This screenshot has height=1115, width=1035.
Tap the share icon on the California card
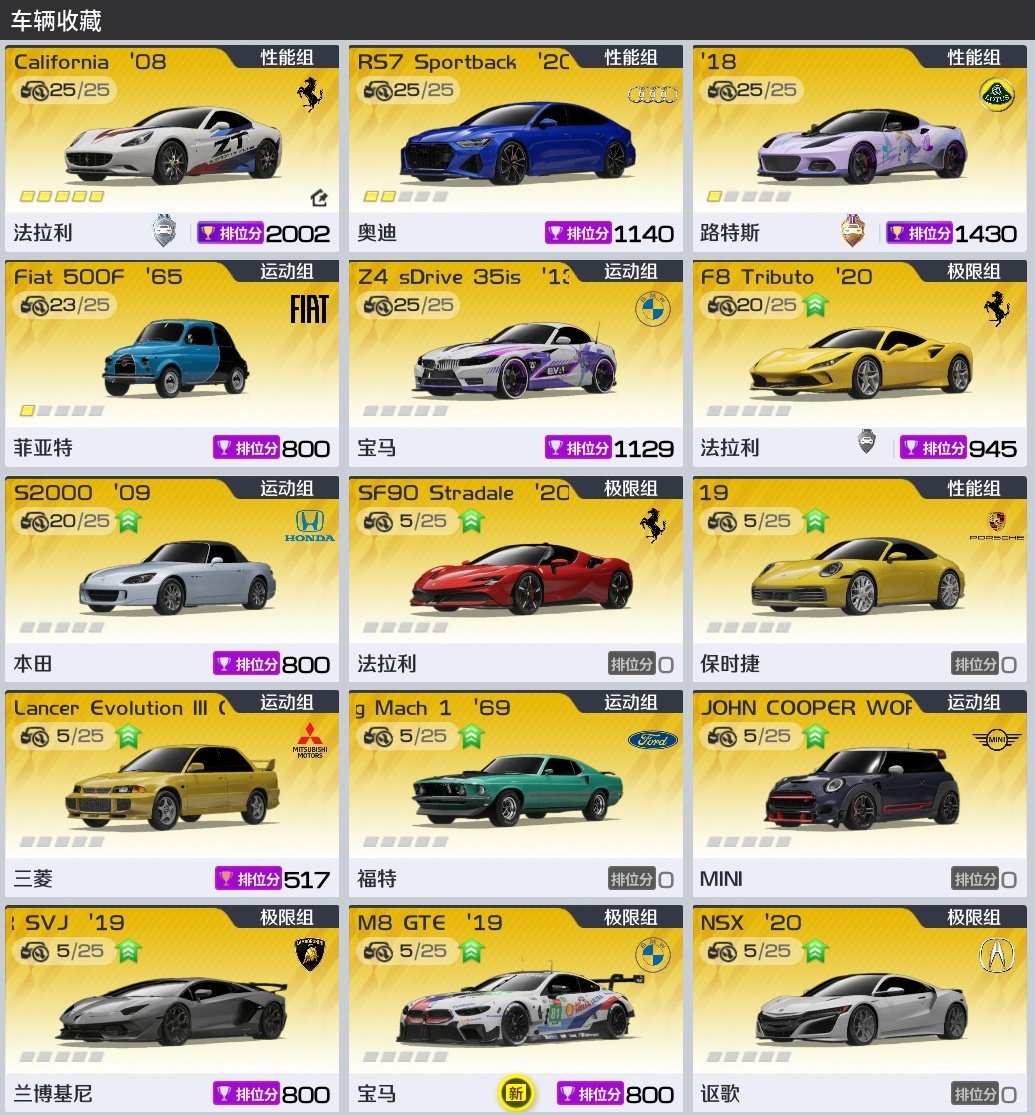pyautogui.click(x=319, y=198)
